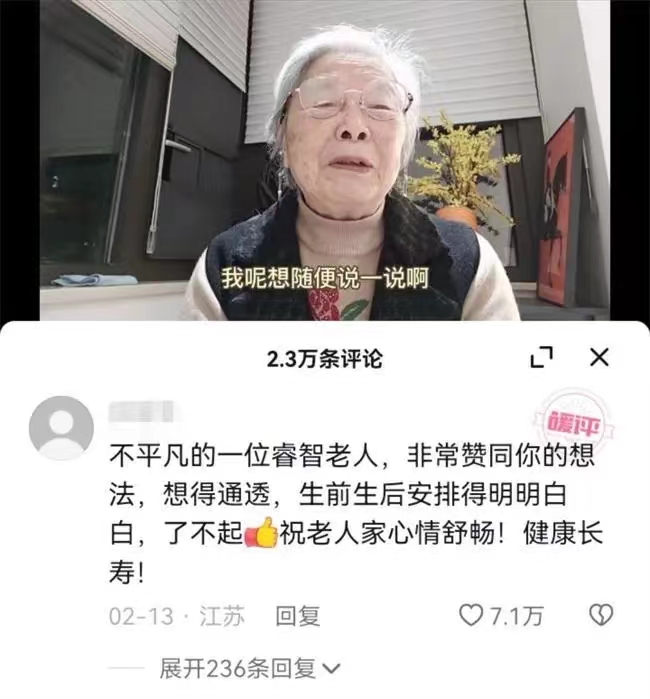650x699 pixels.
Task: Expand comments panel to full screen
Action: 541,357
